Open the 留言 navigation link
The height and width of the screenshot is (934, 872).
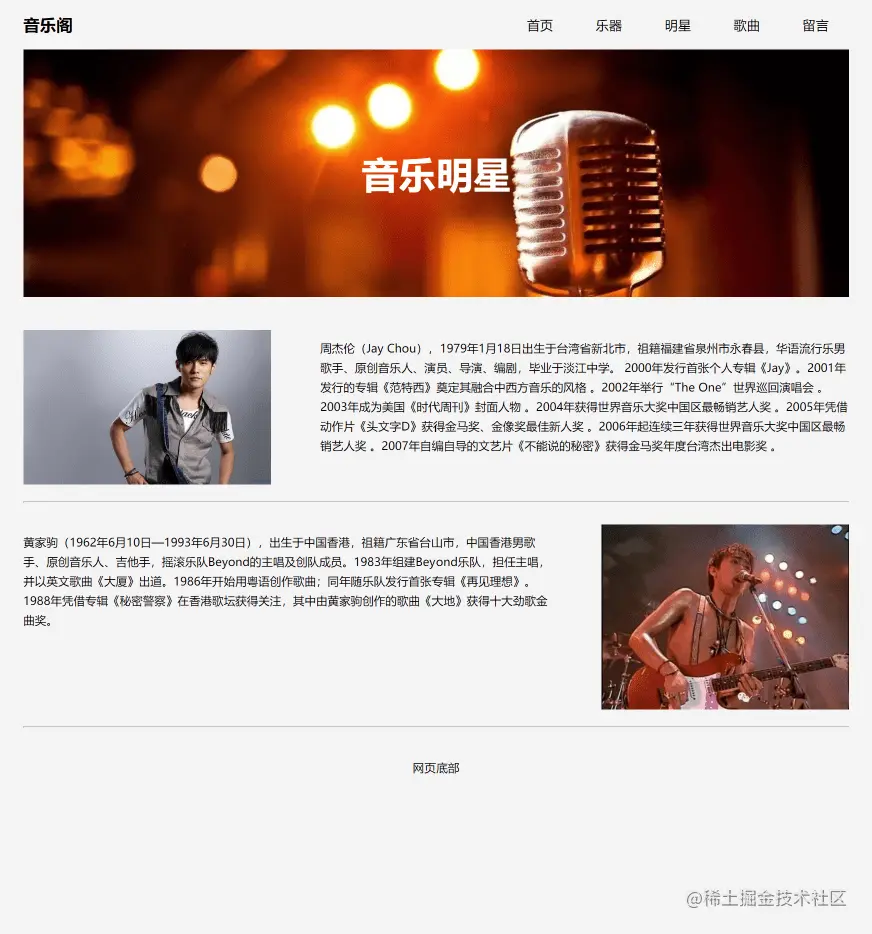point(816,25)
